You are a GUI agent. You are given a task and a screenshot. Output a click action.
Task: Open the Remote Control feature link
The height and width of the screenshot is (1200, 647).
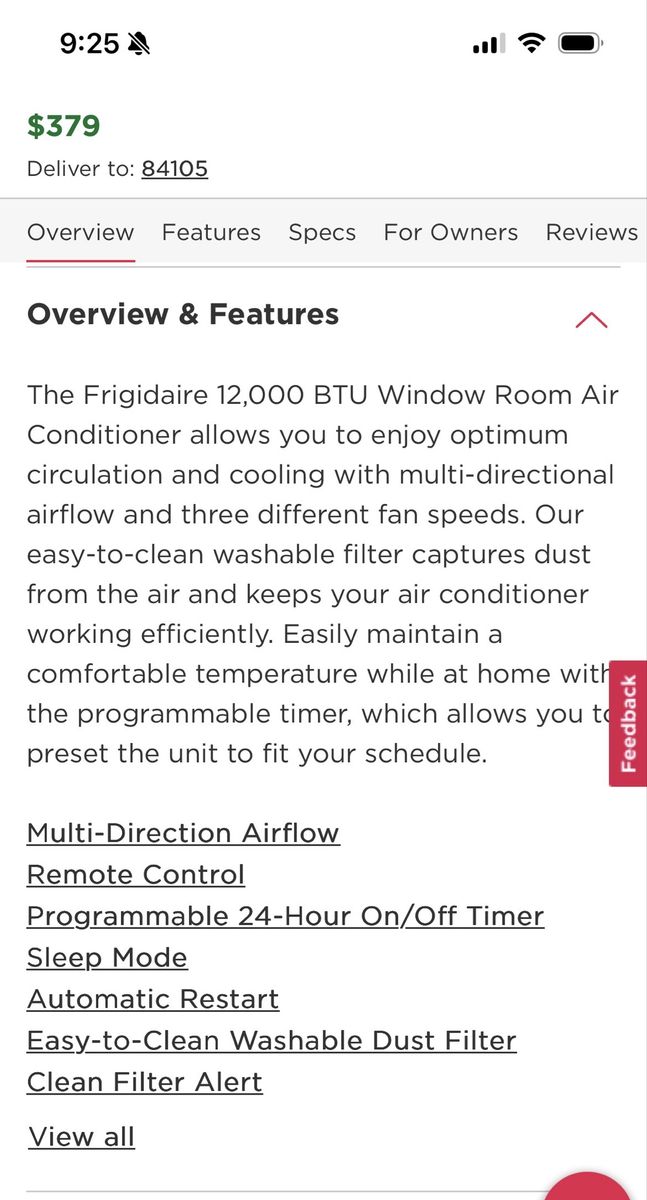136,875
